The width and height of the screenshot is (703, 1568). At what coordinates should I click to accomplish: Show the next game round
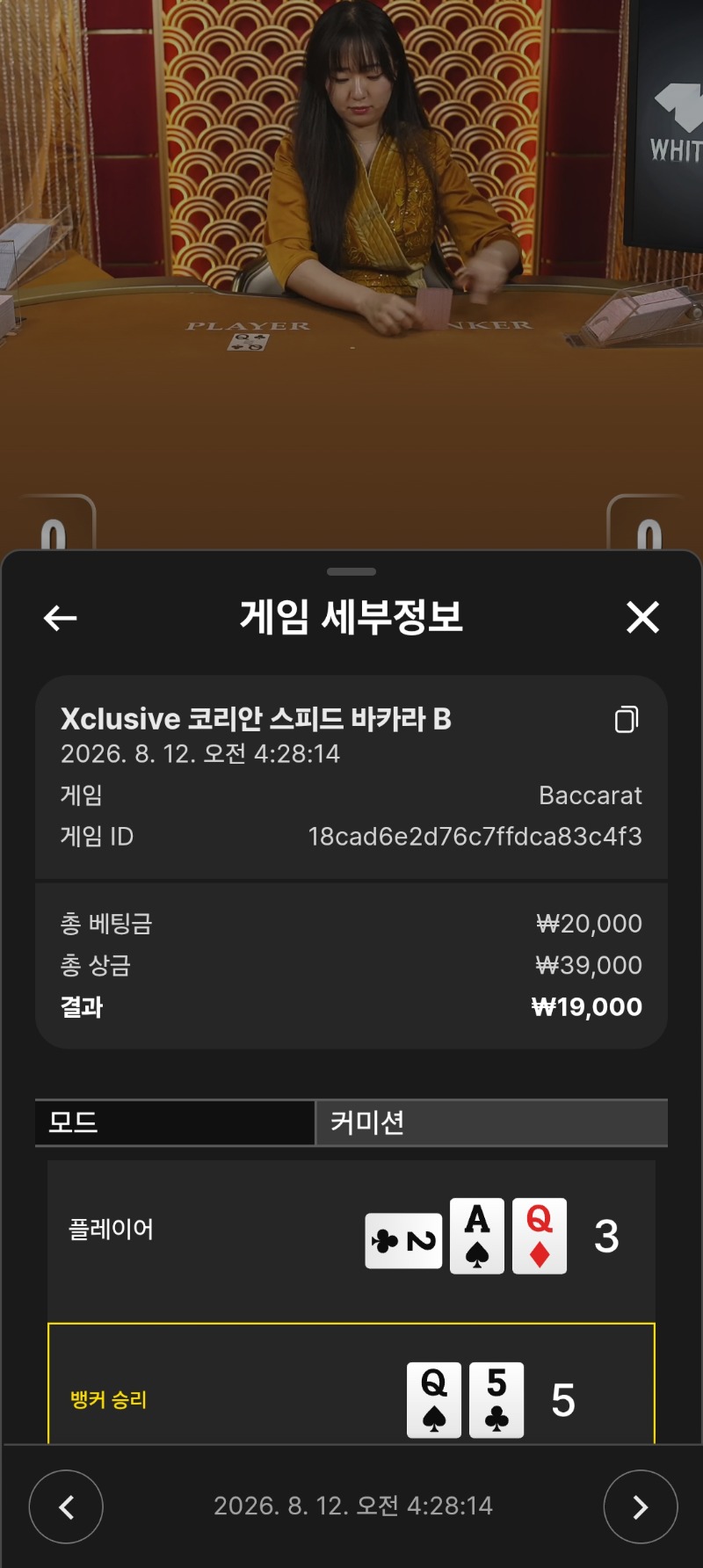(641, 1506)
